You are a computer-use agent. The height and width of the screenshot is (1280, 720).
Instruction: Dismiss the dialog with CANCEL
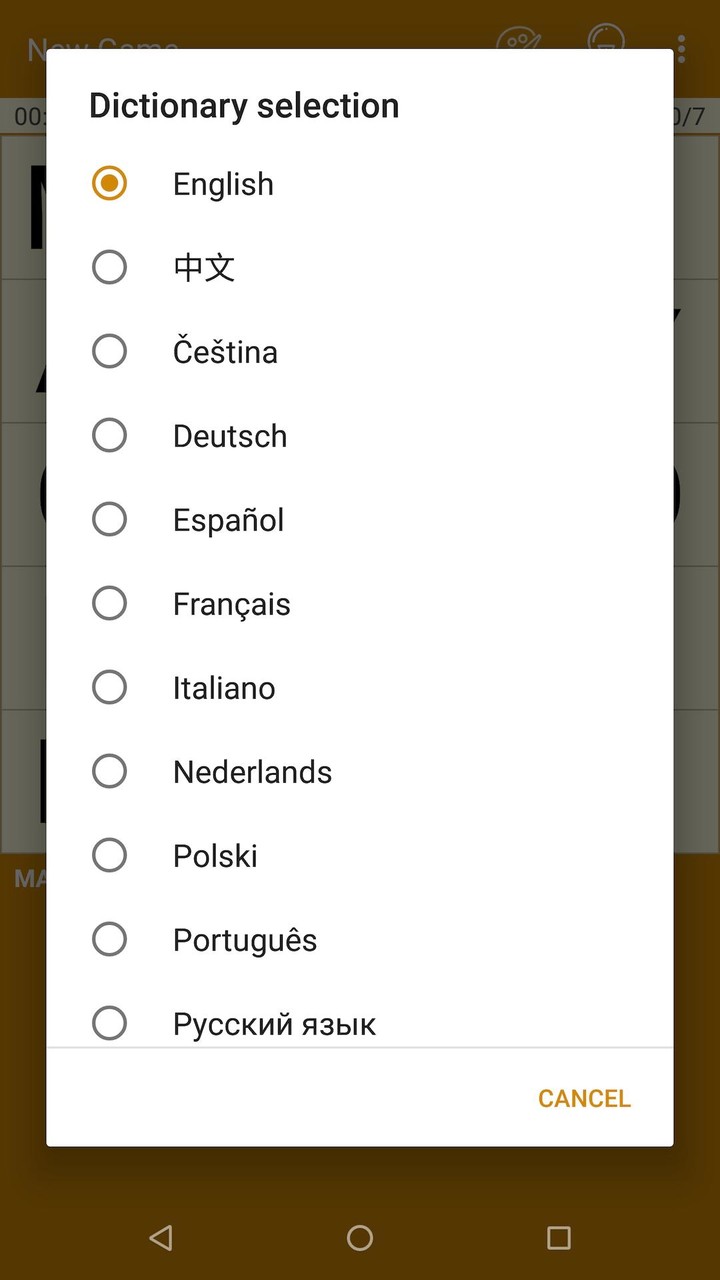click(x=584, y=1098)
